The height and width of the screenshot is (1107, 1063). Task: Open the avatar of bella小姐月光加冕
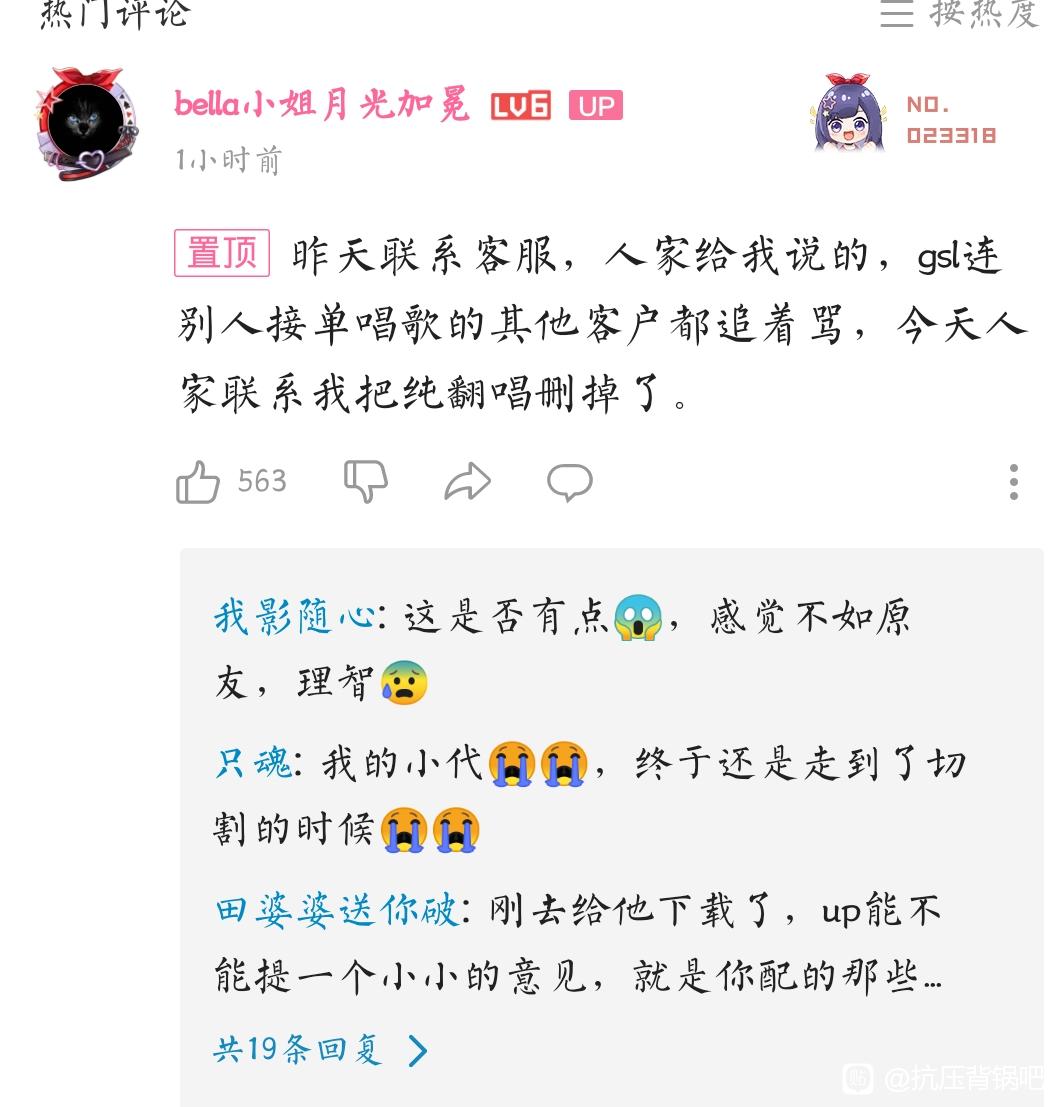(x=85, y=123)
